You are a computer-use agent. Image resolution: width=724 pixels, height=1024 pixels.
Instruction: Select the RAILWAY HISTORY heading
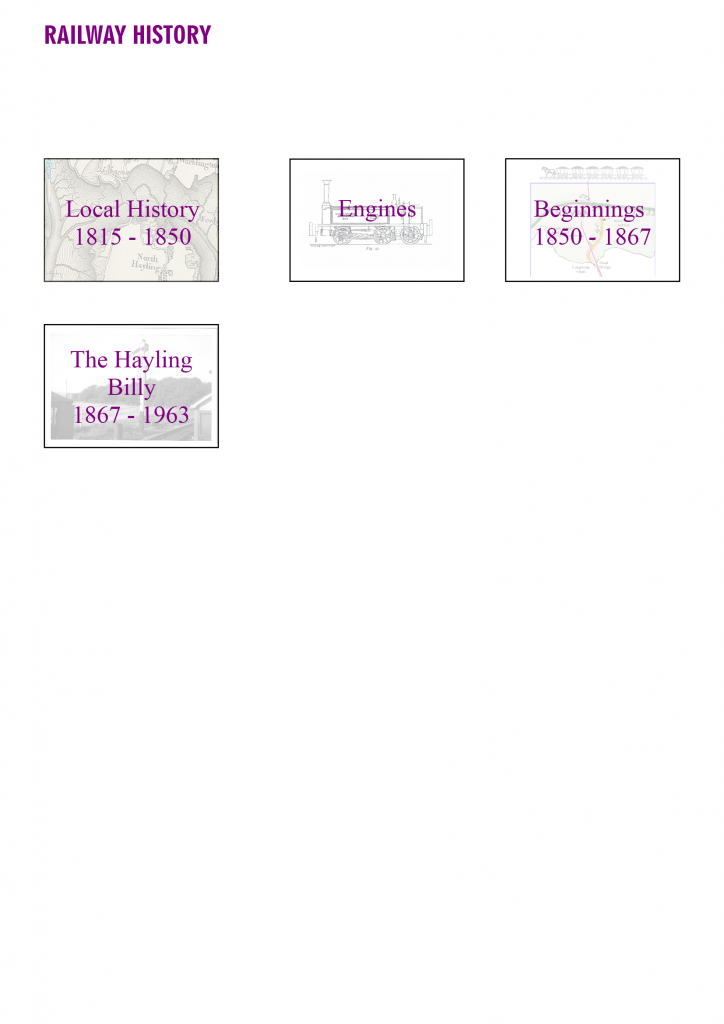[x=125, y=35]
